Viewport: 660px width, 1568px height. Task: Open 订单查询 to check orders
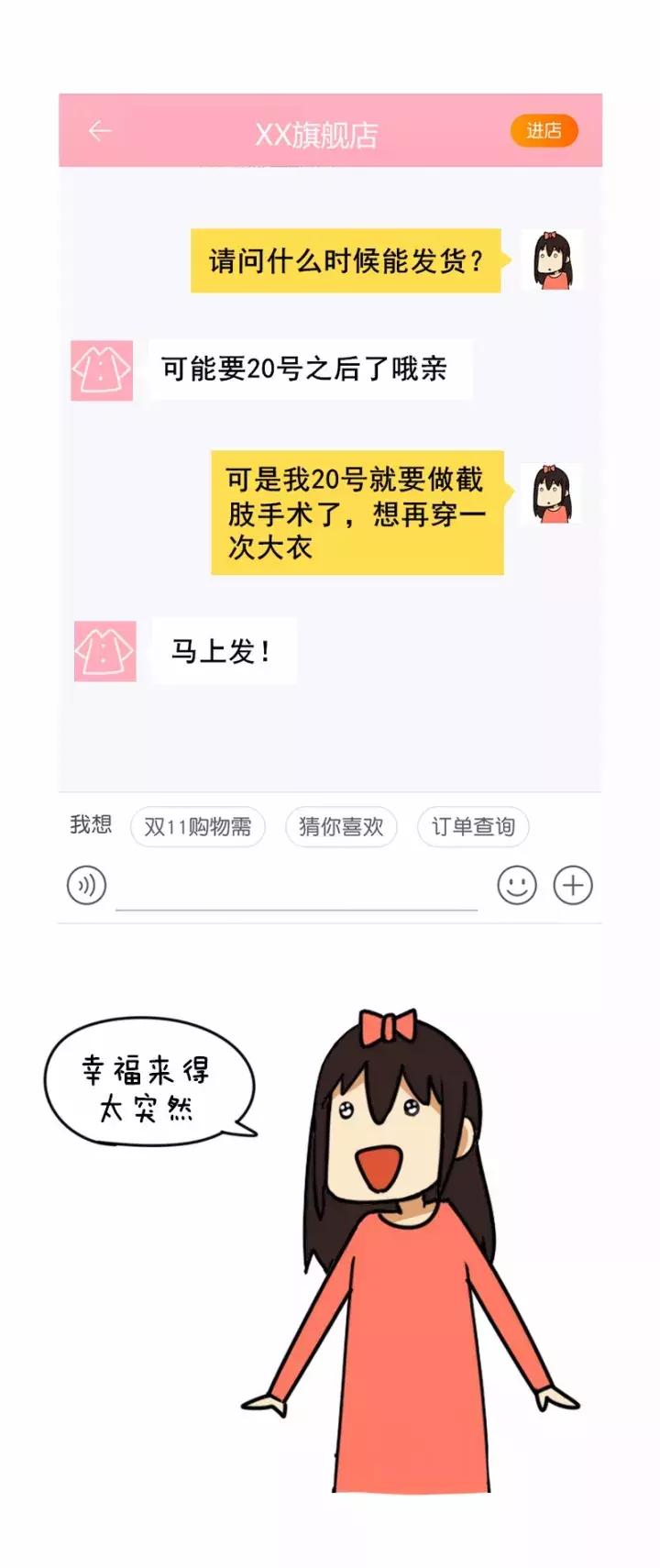click(472, 826)
